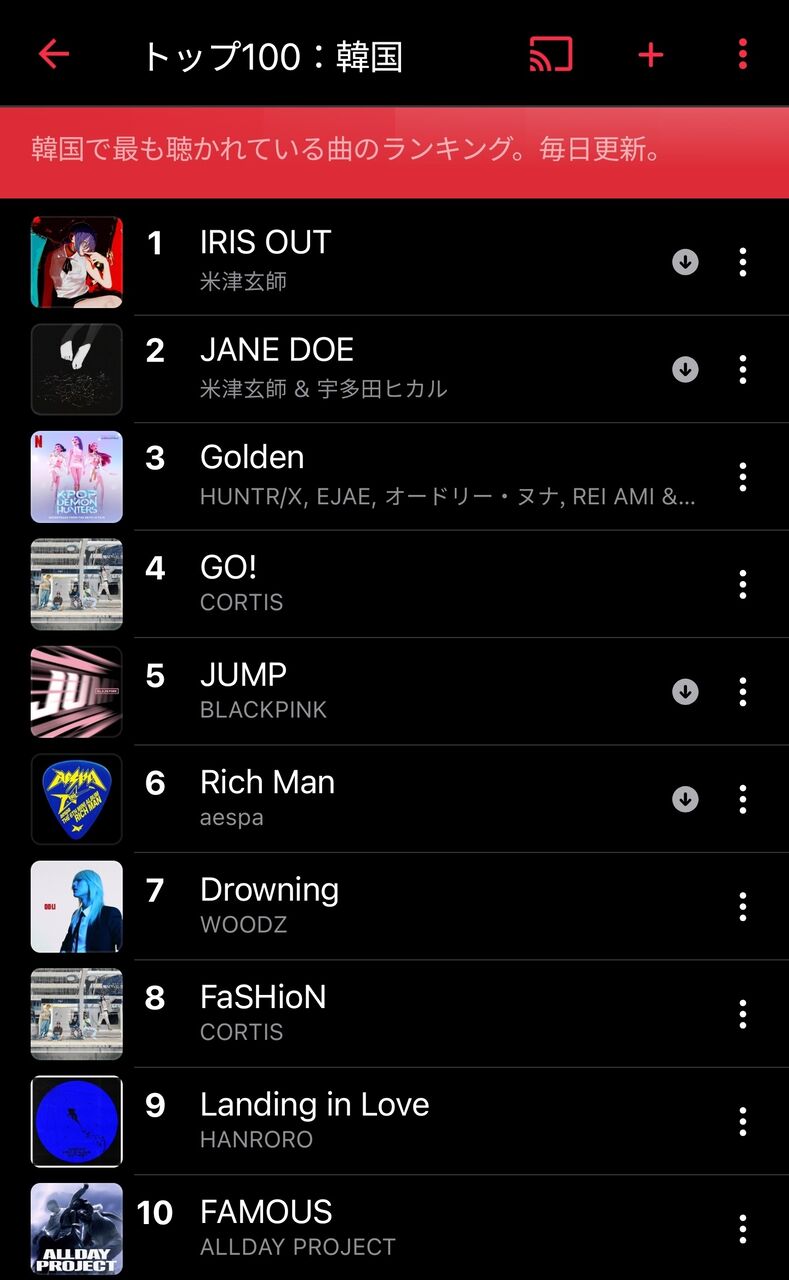Open the playlist overflow menu in the top bar
The width and height of the screenshot is (789, 1280).
coord(742,54)
